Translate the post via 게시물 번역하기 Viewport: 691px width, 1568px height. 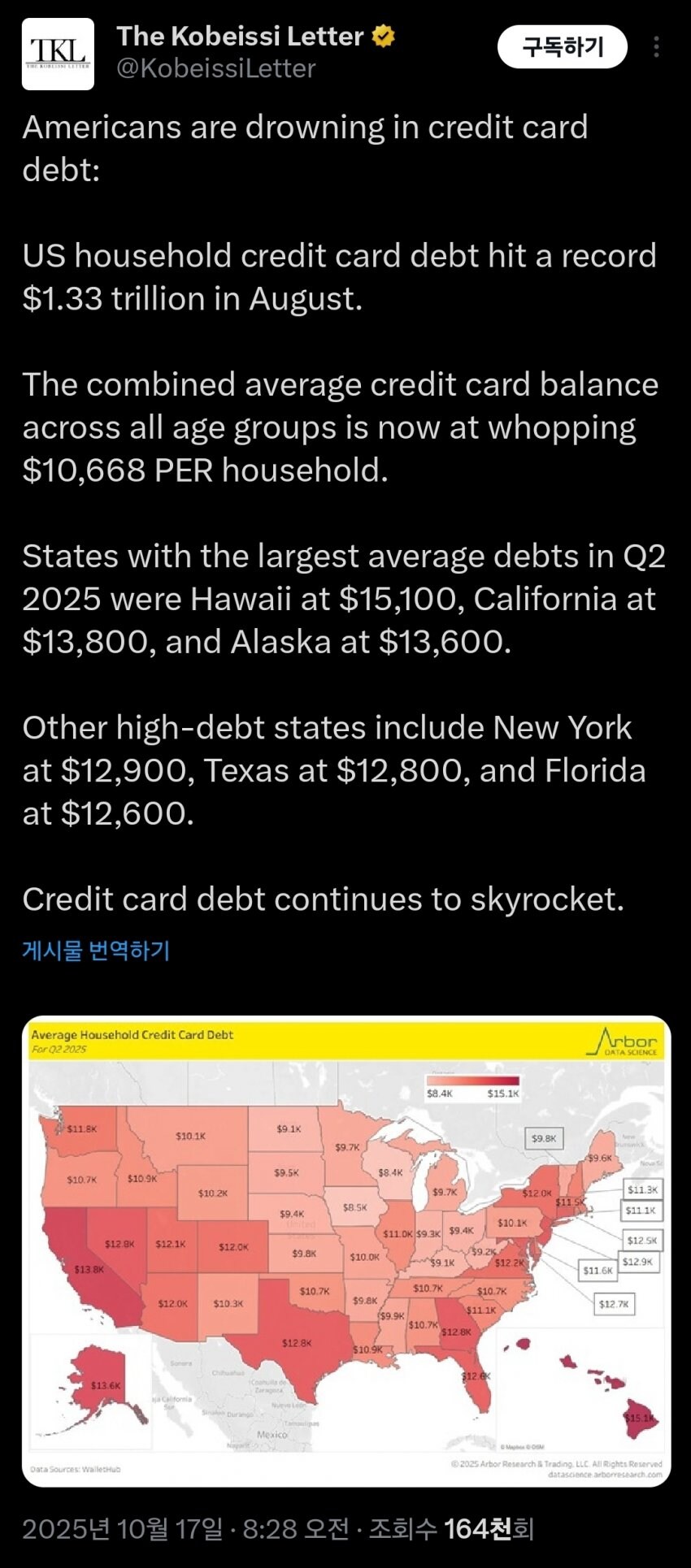tap(96, 950)
